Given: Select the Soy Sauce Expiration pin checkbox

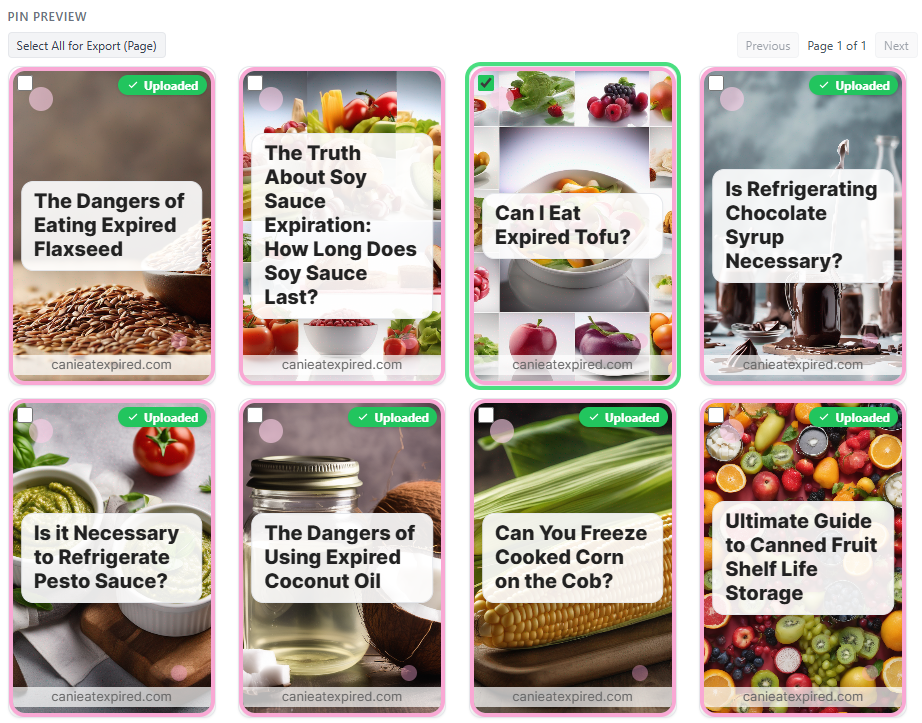Looking at the screenshot, I should click(255, 83).
